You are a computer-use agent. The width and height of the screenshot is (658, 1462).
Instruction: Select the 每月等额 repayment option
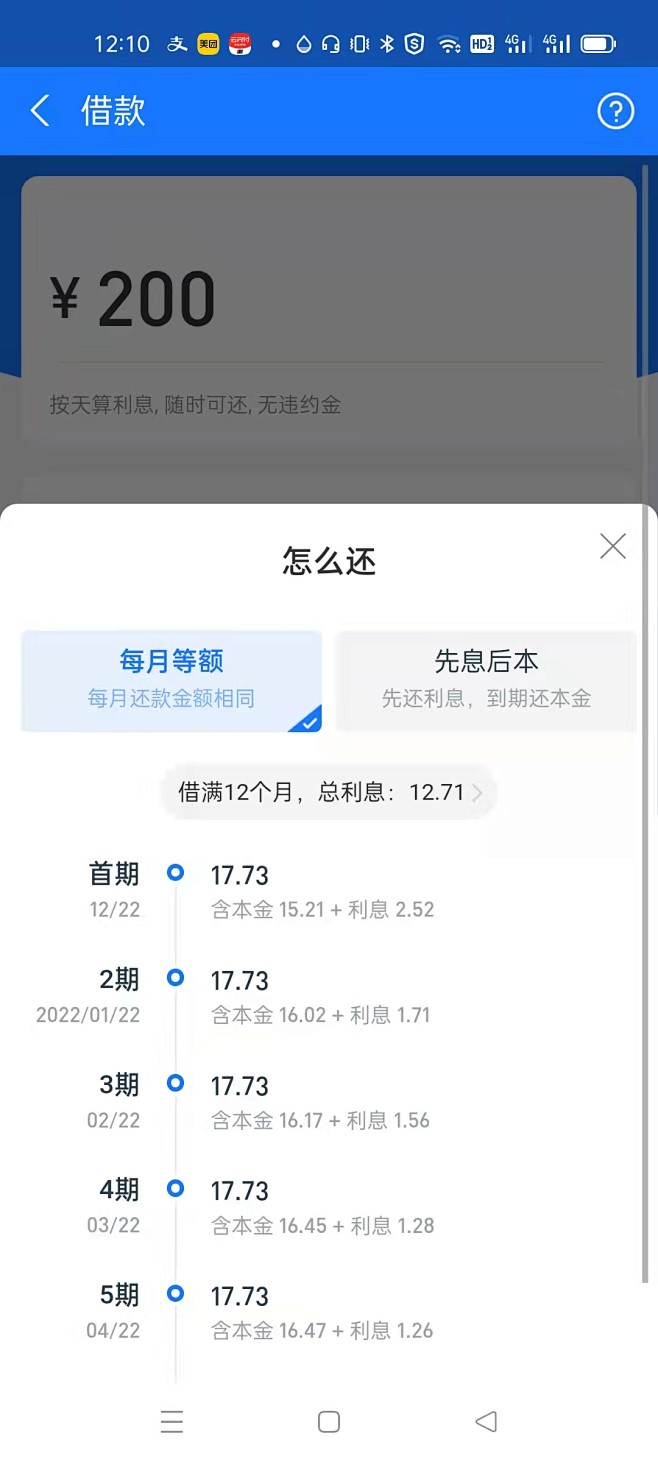pyautogui.click(x=171, y=680)
